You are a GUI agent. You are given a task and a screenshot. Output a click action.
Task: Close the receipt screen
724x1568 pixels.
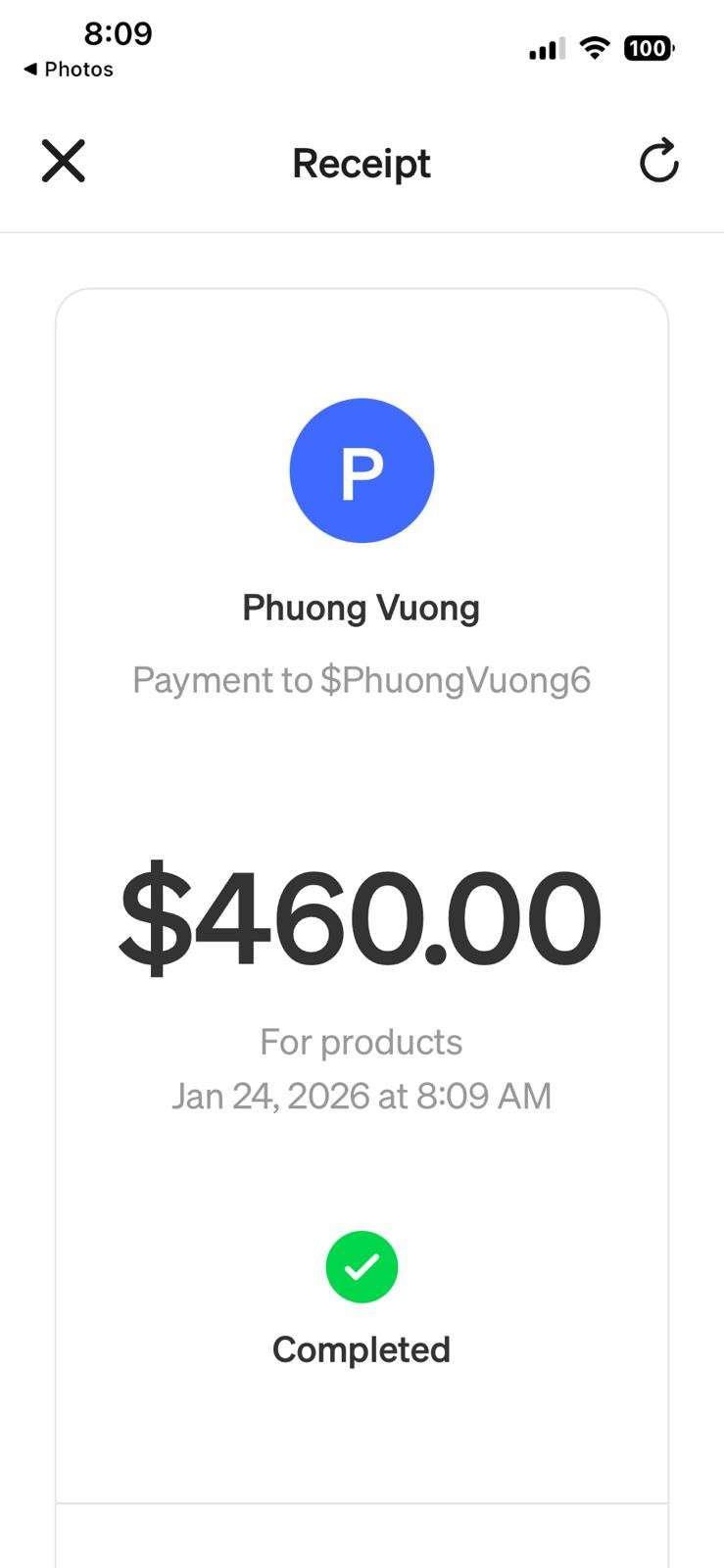[x=64, y=162]
